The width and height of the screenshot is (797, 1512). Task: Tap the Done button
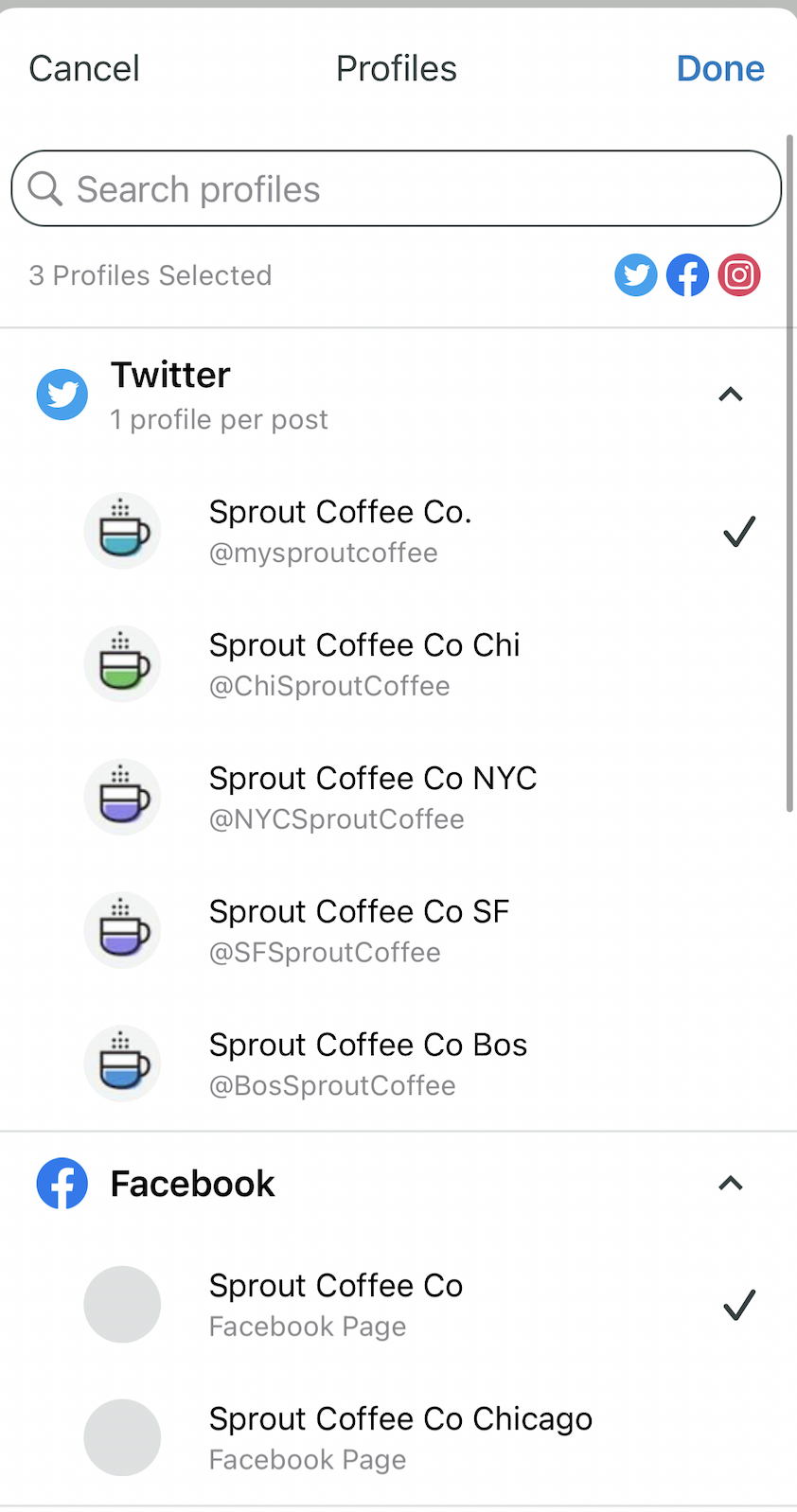(720, 67)
